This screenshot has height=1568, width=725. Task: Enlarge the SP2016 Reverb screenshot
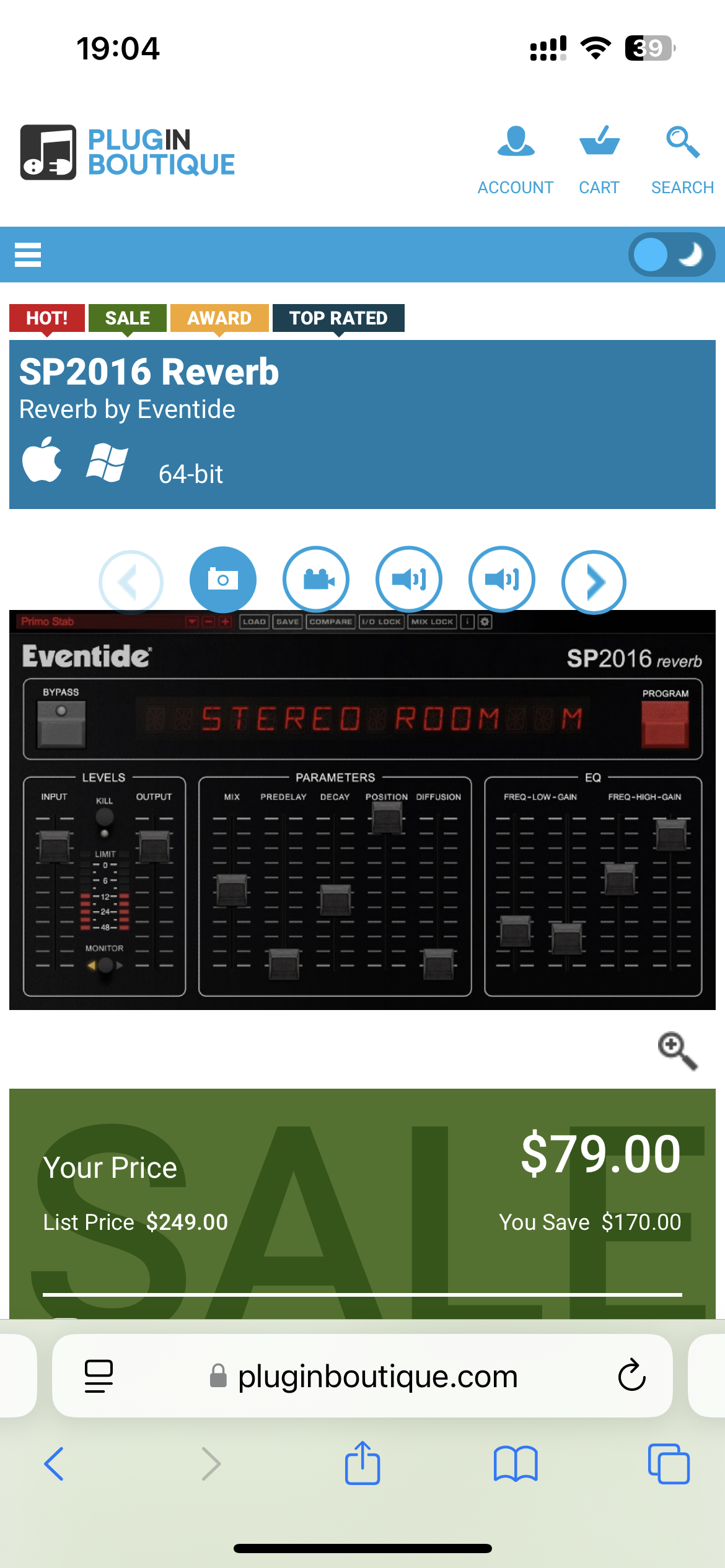(362, 810)
